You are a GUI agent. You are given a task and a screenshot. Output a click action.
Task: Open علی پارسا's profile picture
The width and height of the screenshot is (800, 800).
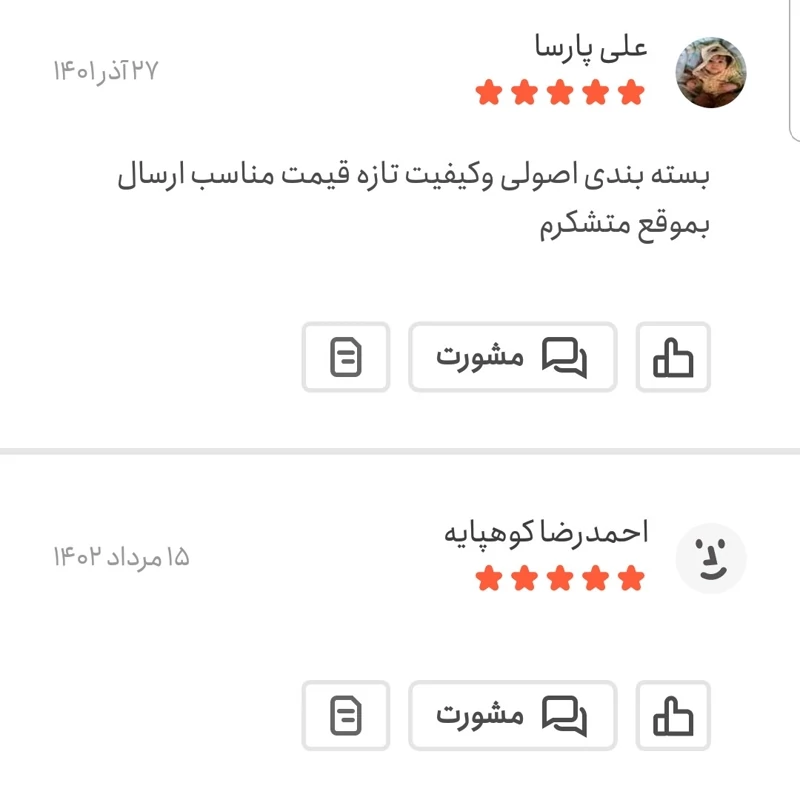coord(711,73)
